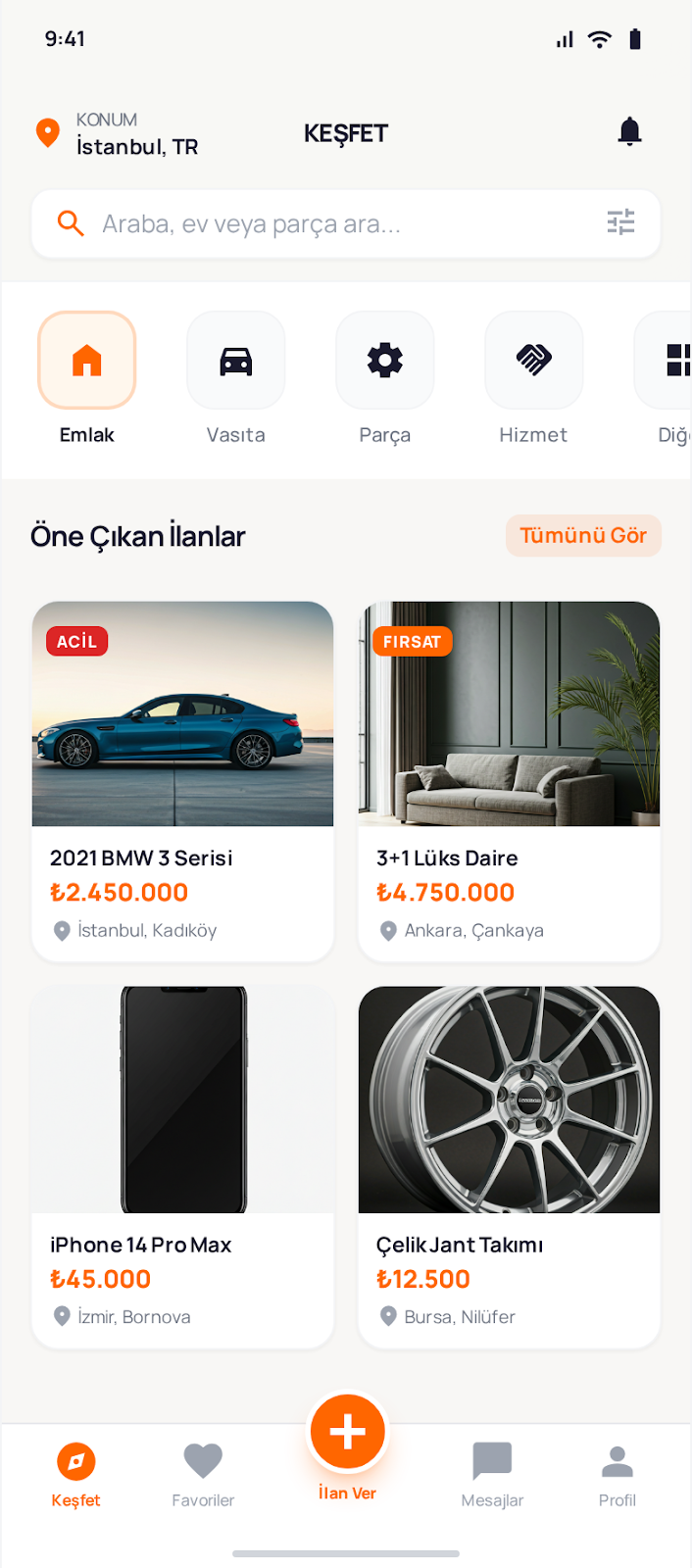Open search filter options
The image size is (692, 1568).
pos(620,223)
